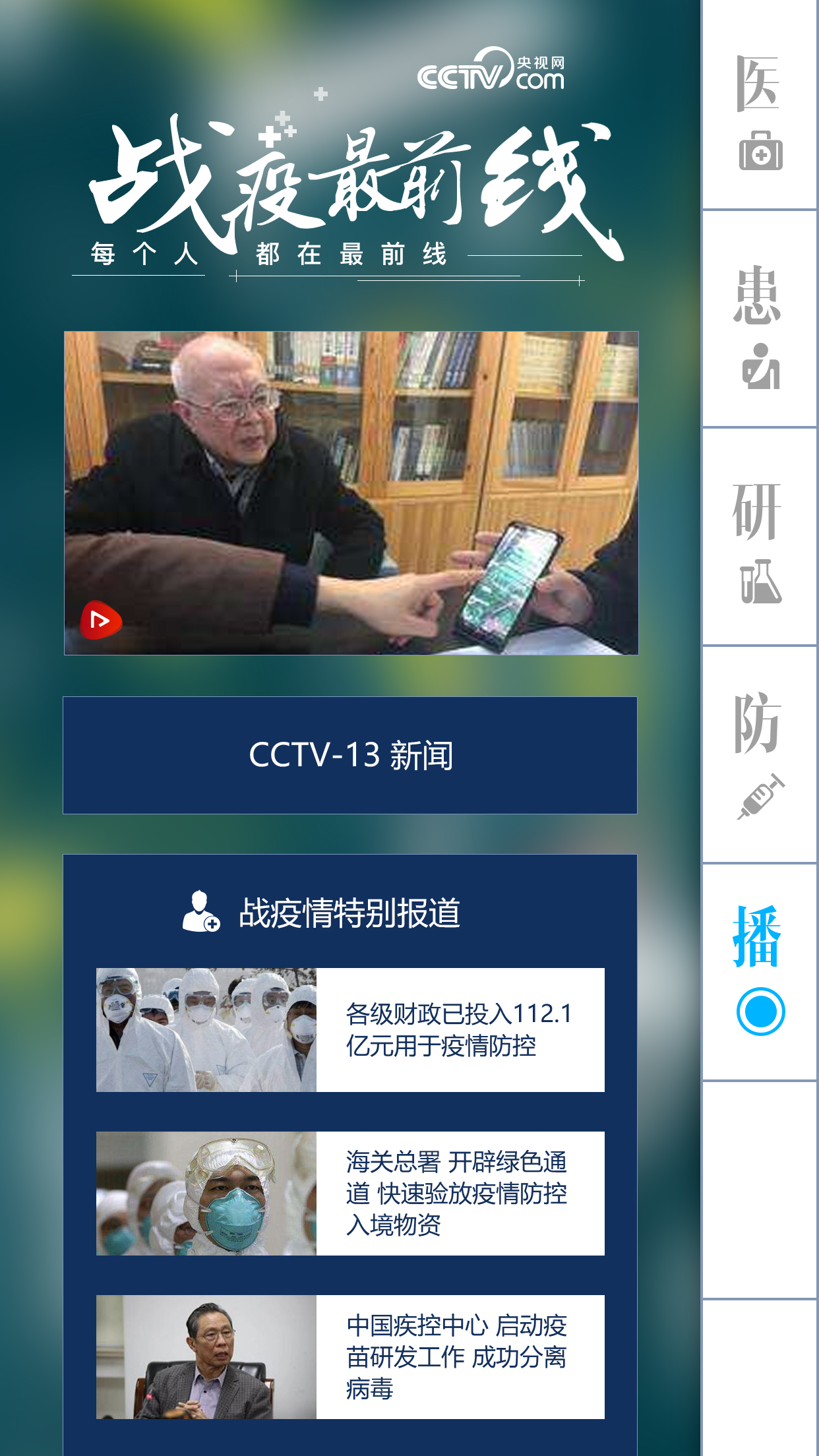Go to the 播 broadcast tab

coord(759,969)
